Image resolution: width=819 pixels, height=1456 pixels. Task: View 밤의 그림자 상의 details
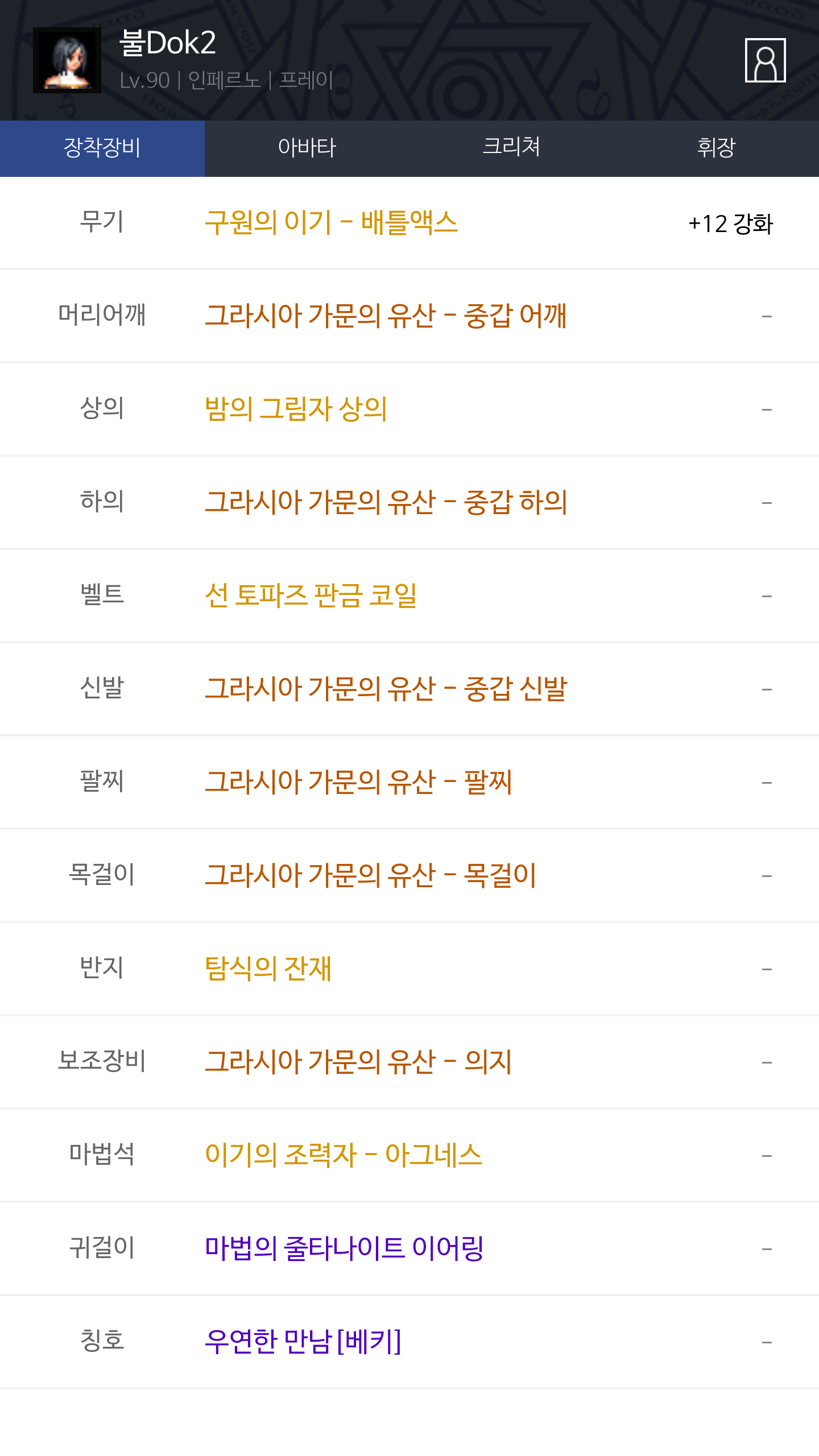click(x=296, y=409)
